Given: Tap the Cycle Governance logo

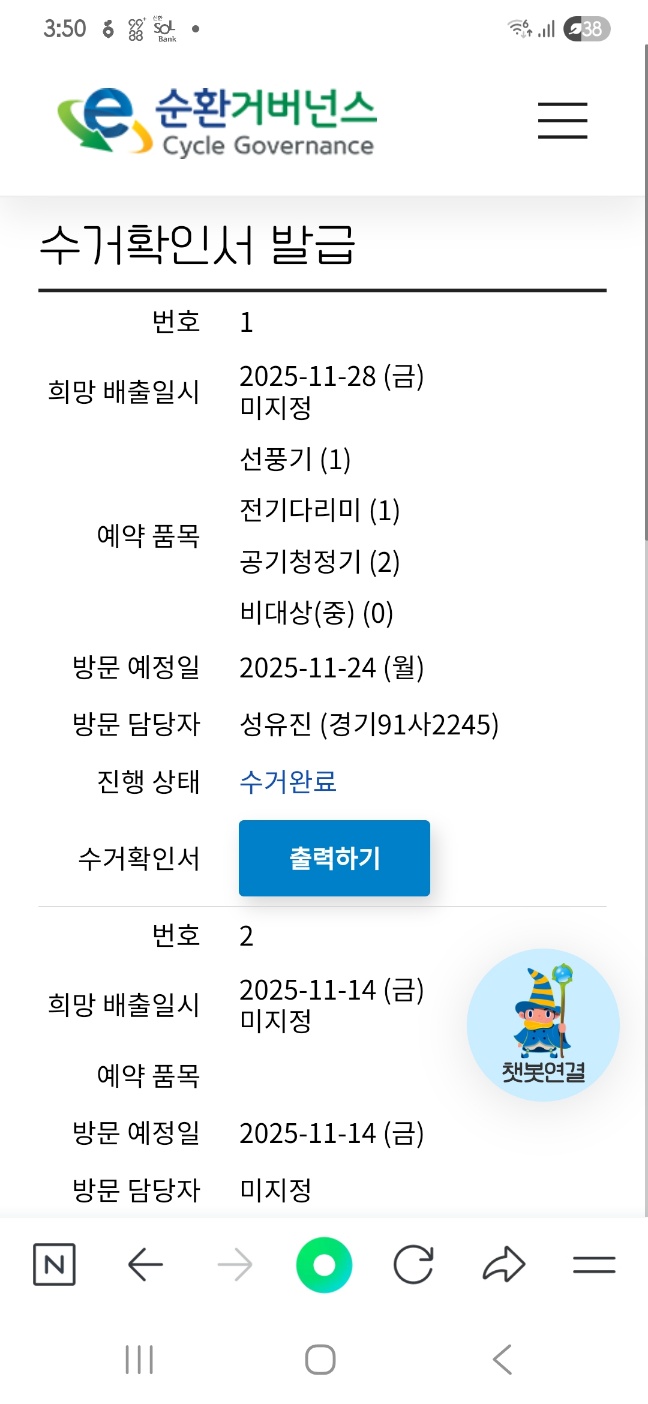Looking at the screenshot, I should click(x=217, y=124).
